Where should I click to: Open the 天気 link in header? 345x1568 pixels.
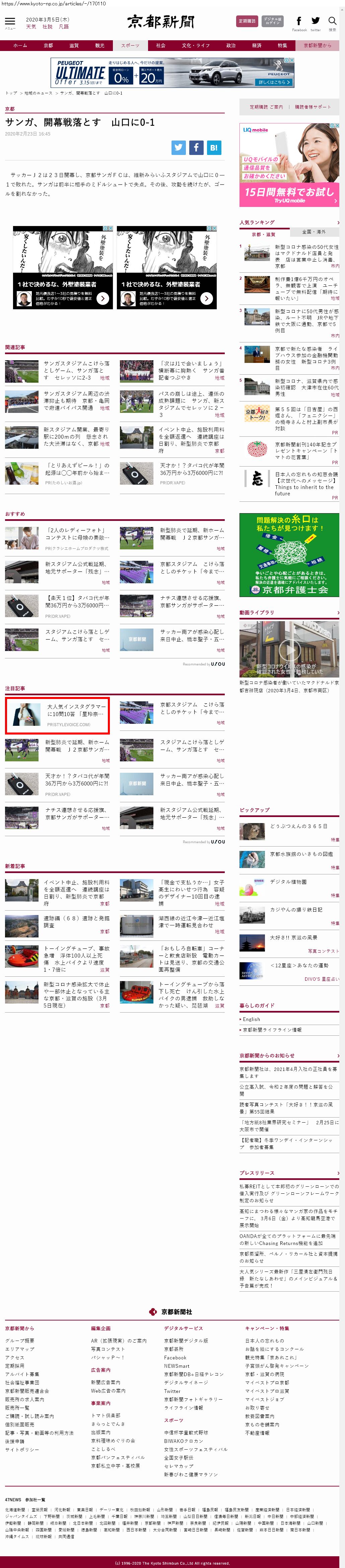point(31,27)
